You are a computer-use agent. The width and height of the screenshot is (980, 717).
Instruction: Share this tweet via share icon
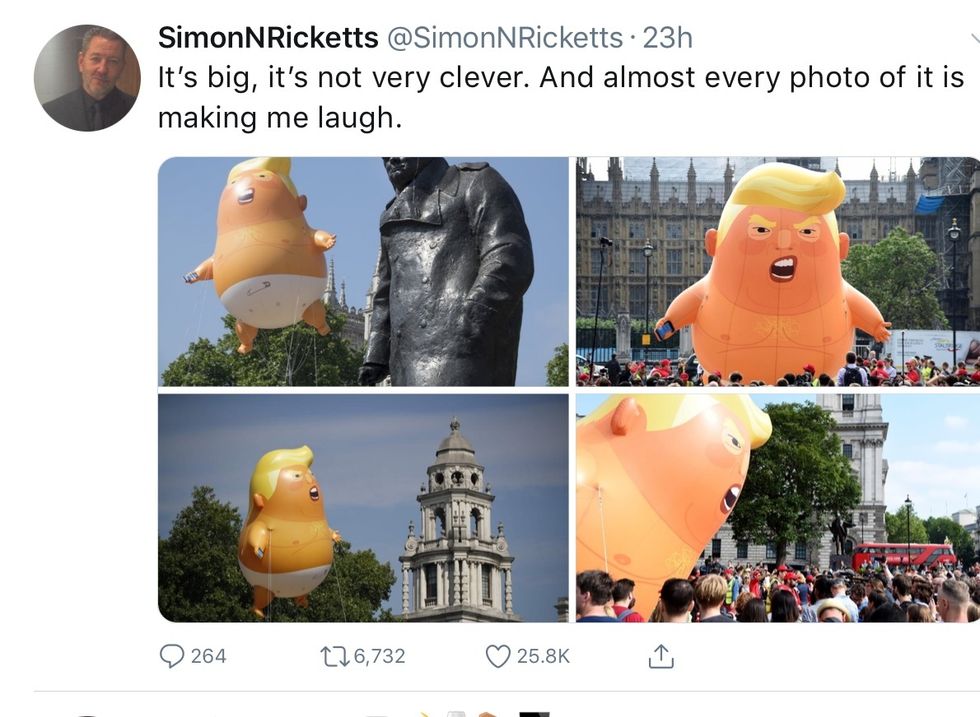pos(661,656)
